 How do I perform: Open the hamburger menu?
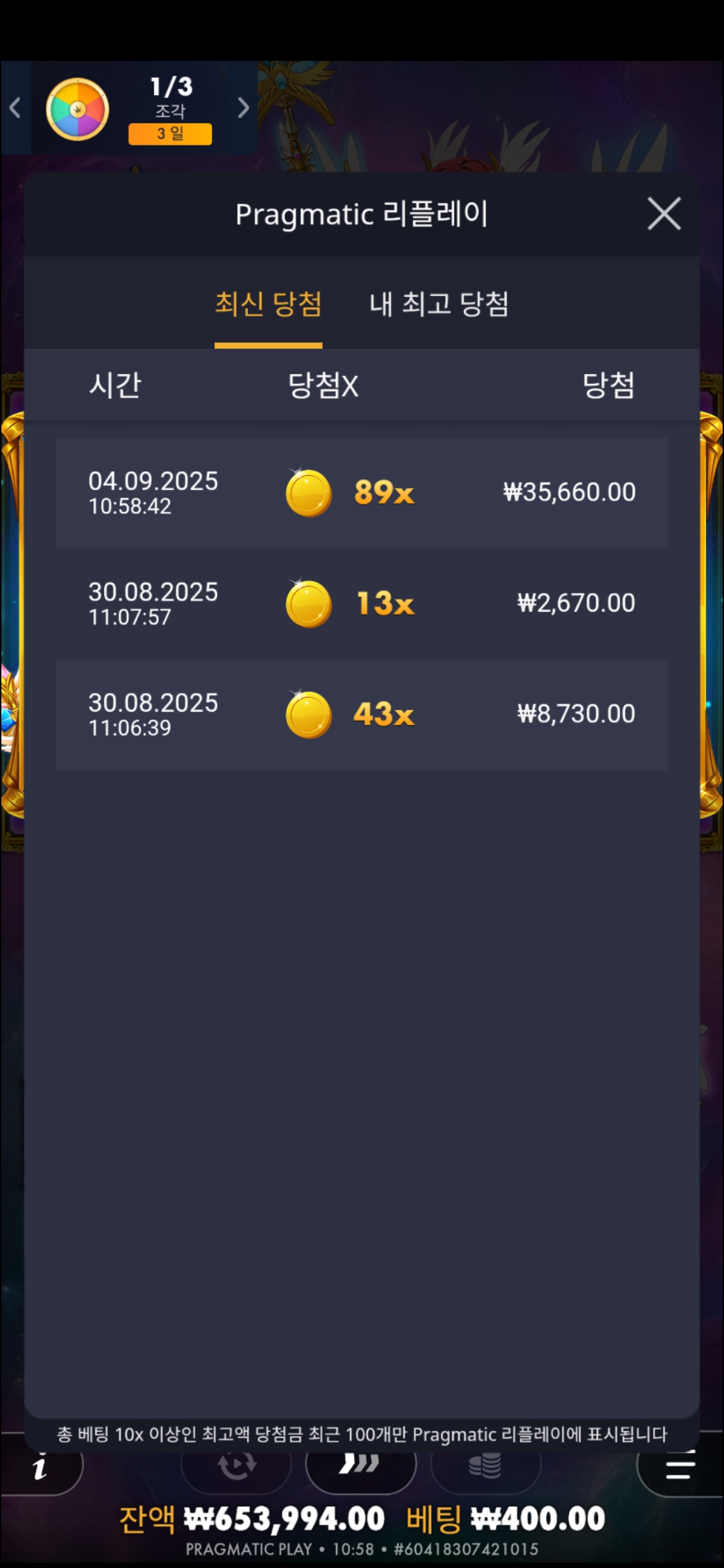coord(680,1467)
